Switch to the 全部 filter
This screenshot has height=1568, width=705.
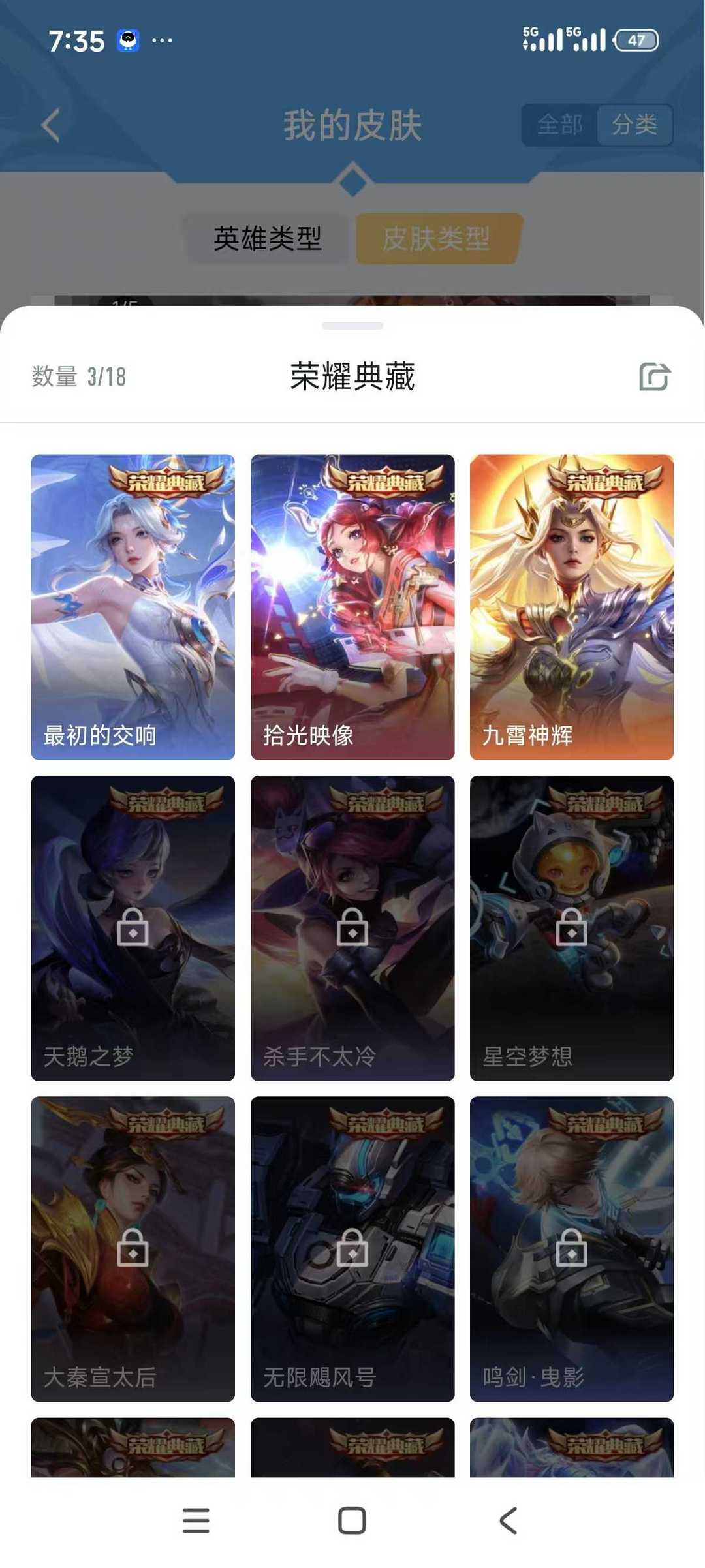(558, 125)
